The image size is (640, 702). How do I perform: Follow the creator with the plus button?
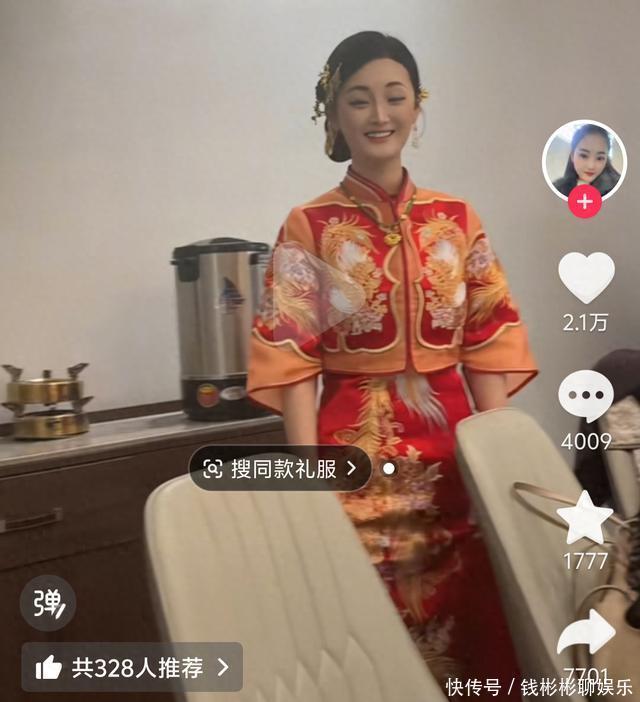click(x=585, y=202)
